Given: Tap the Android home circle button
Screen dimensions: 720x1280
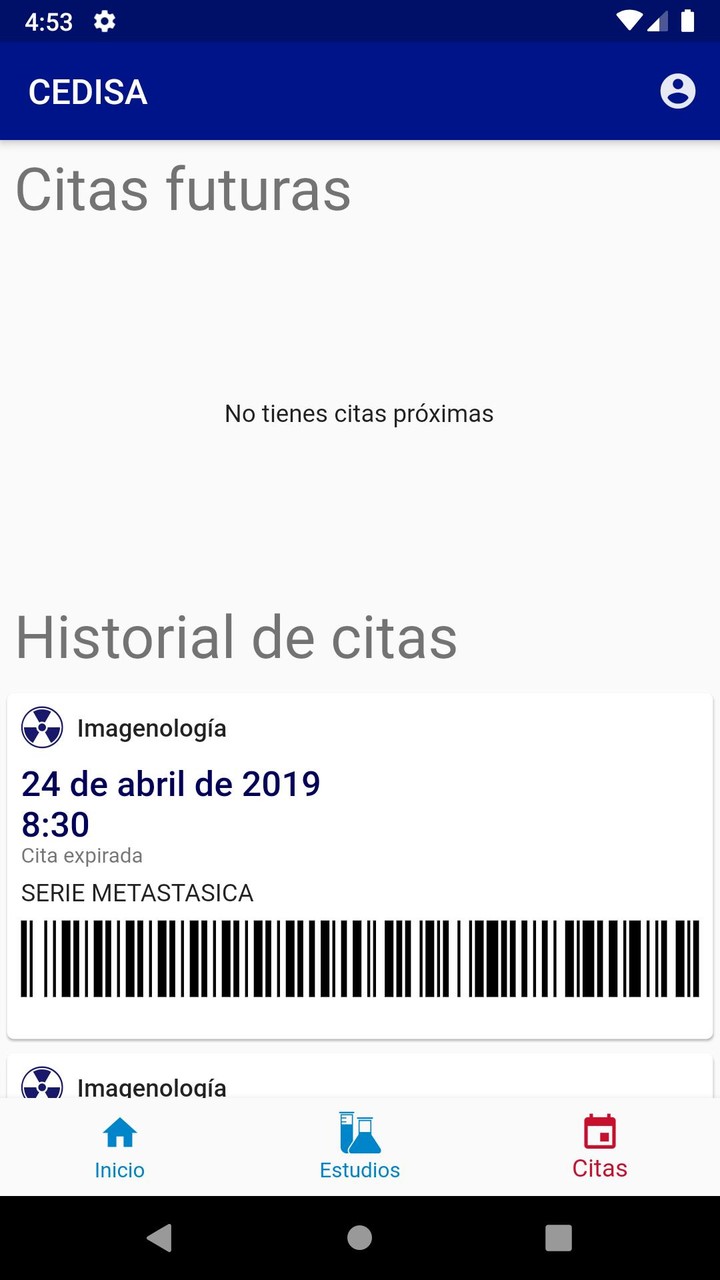Looking at the screenshot, I should [360, 1237].
